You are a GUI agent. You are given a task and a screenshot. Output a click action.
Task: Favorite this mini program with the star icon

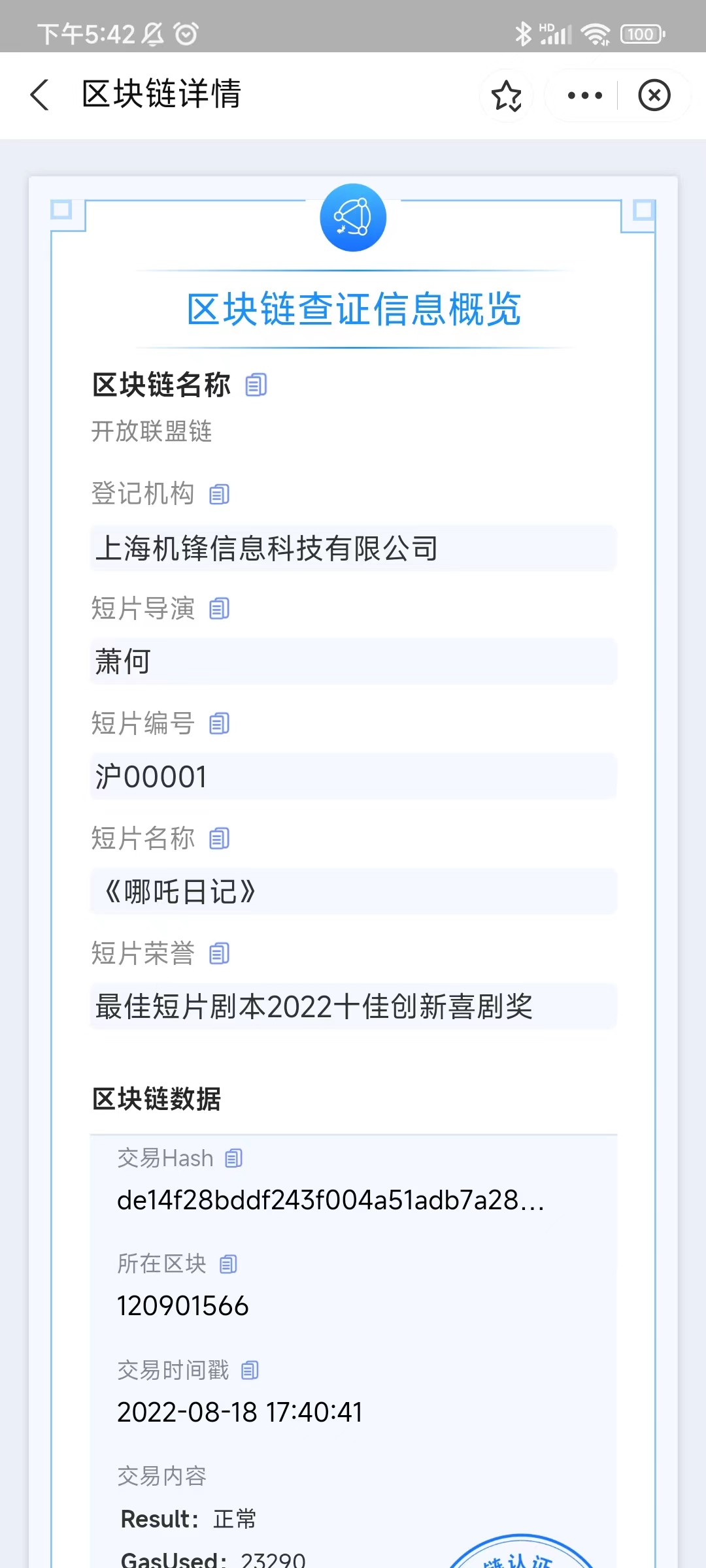click(507, 96)
